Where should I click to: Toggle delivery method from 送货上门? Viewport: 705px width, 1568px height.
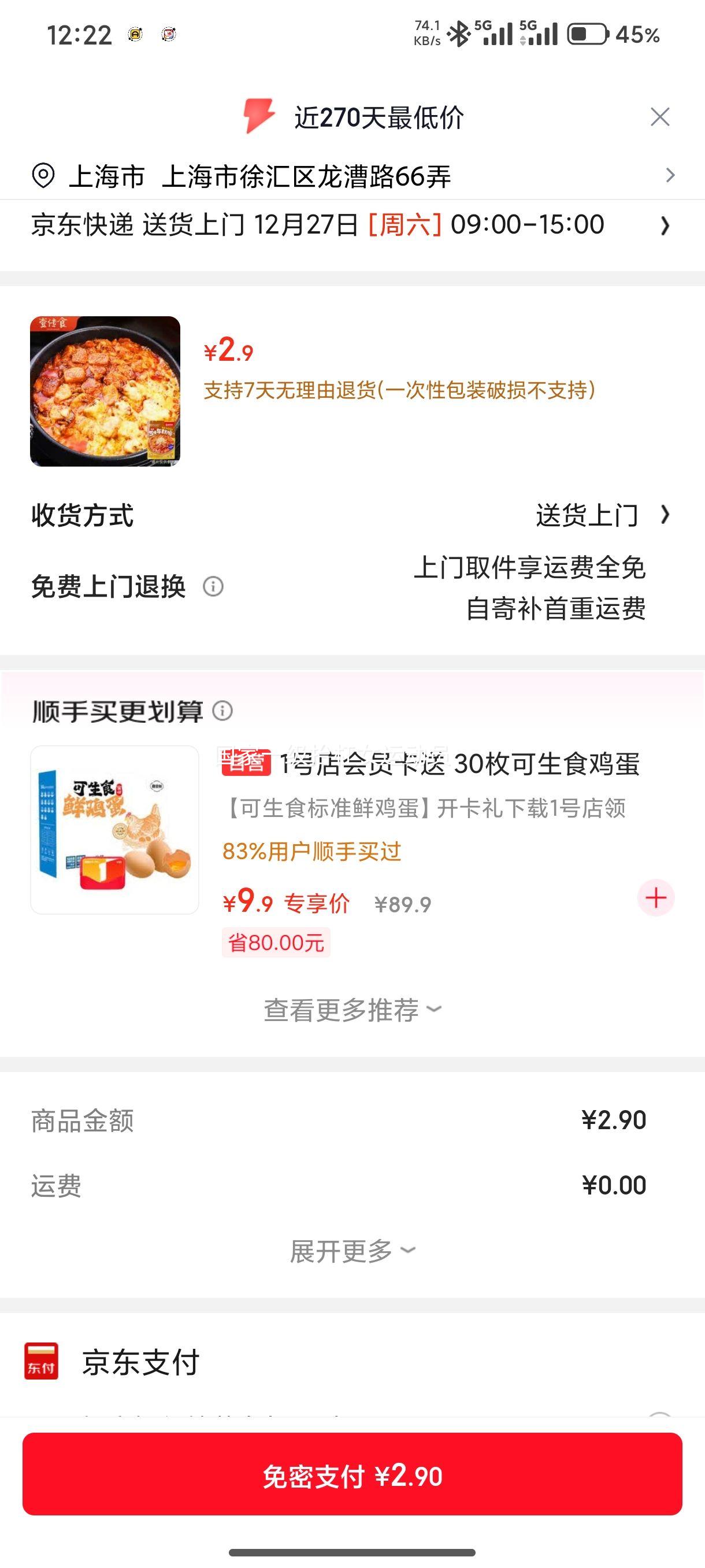click(588, 516)
